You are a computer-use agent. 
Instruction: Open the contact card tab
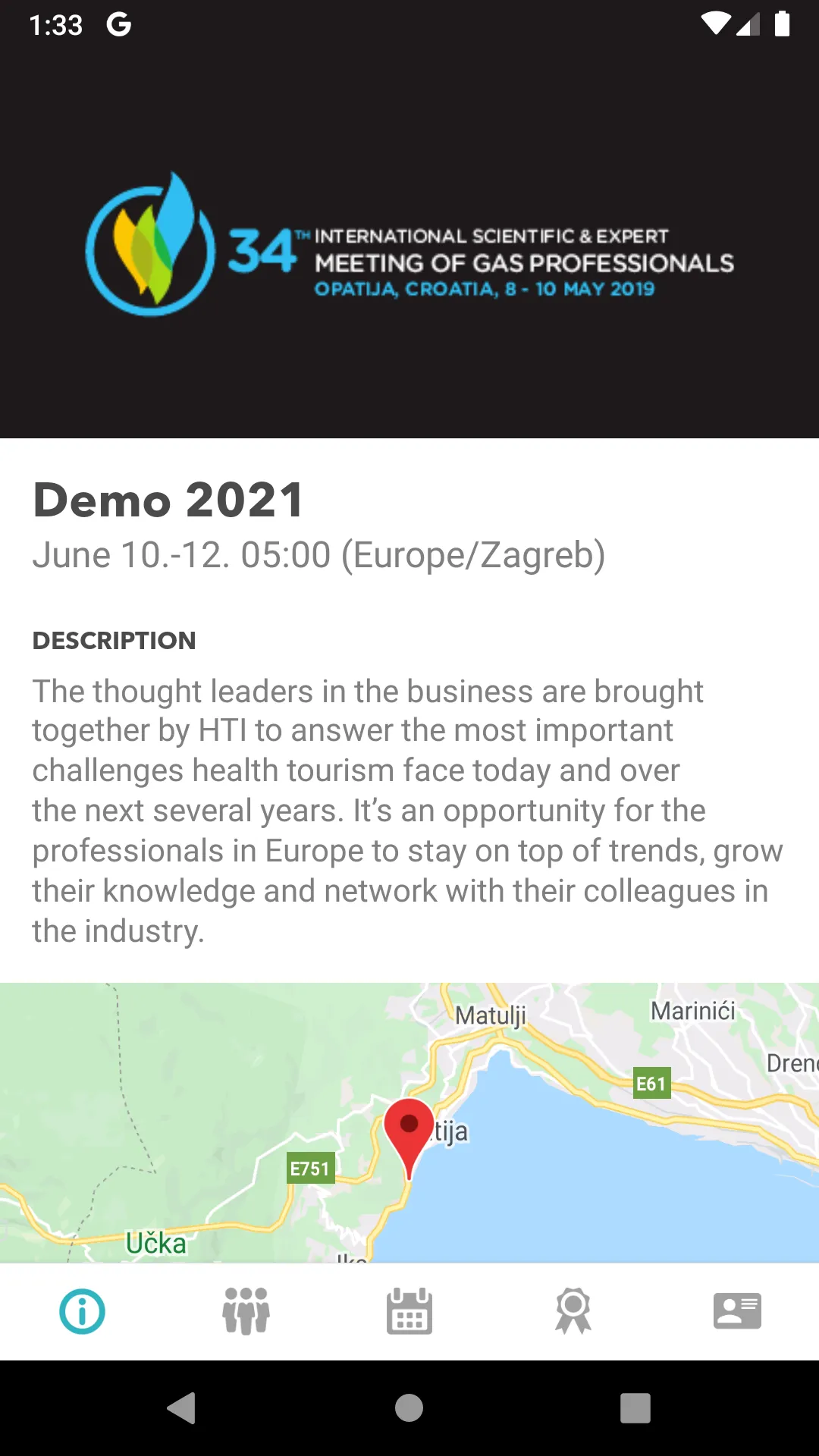click(737, 1311)
